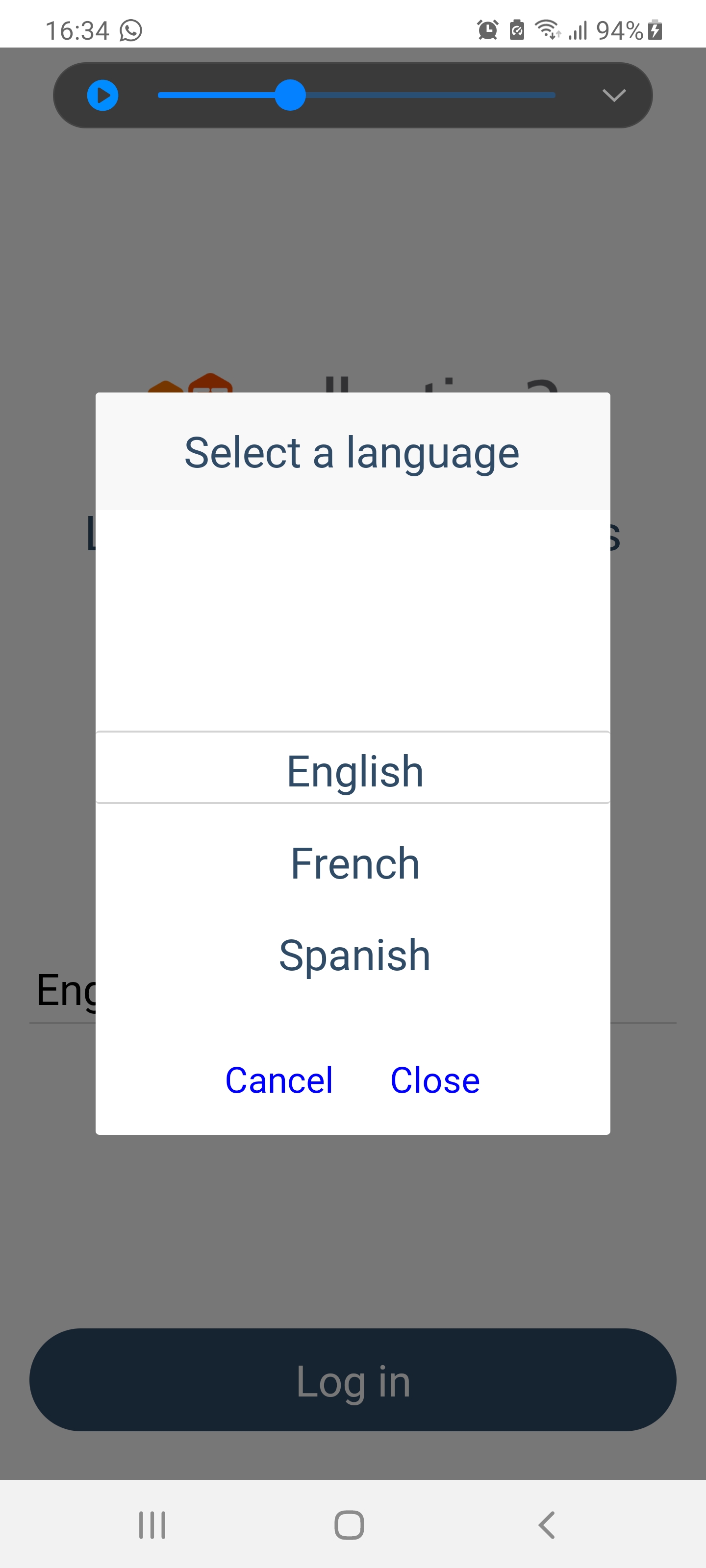Tap the audio progress slider
This screenshot has height=1568, width=706.
pyautogui.click(x=356, y=96)
